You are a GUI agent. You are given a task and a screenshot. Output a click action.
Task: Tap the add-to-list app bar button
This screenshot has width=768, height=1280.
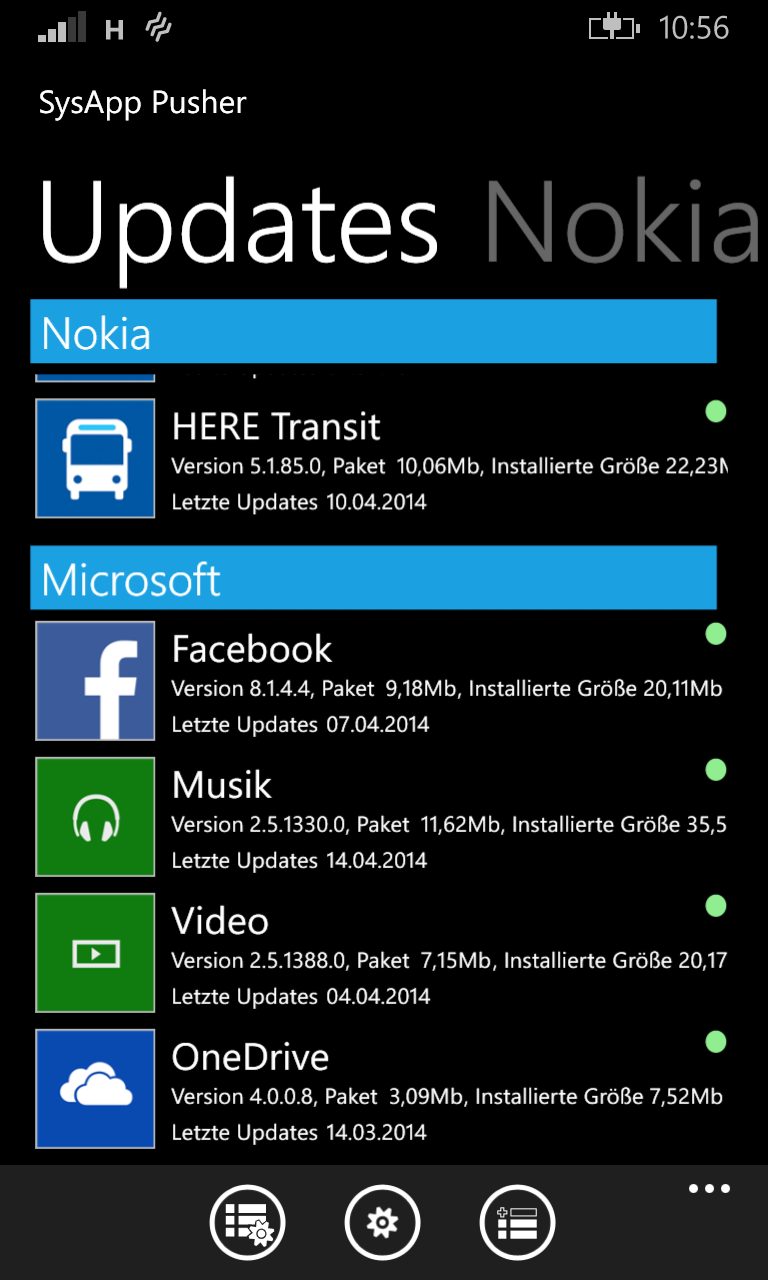coord(517,1222)
